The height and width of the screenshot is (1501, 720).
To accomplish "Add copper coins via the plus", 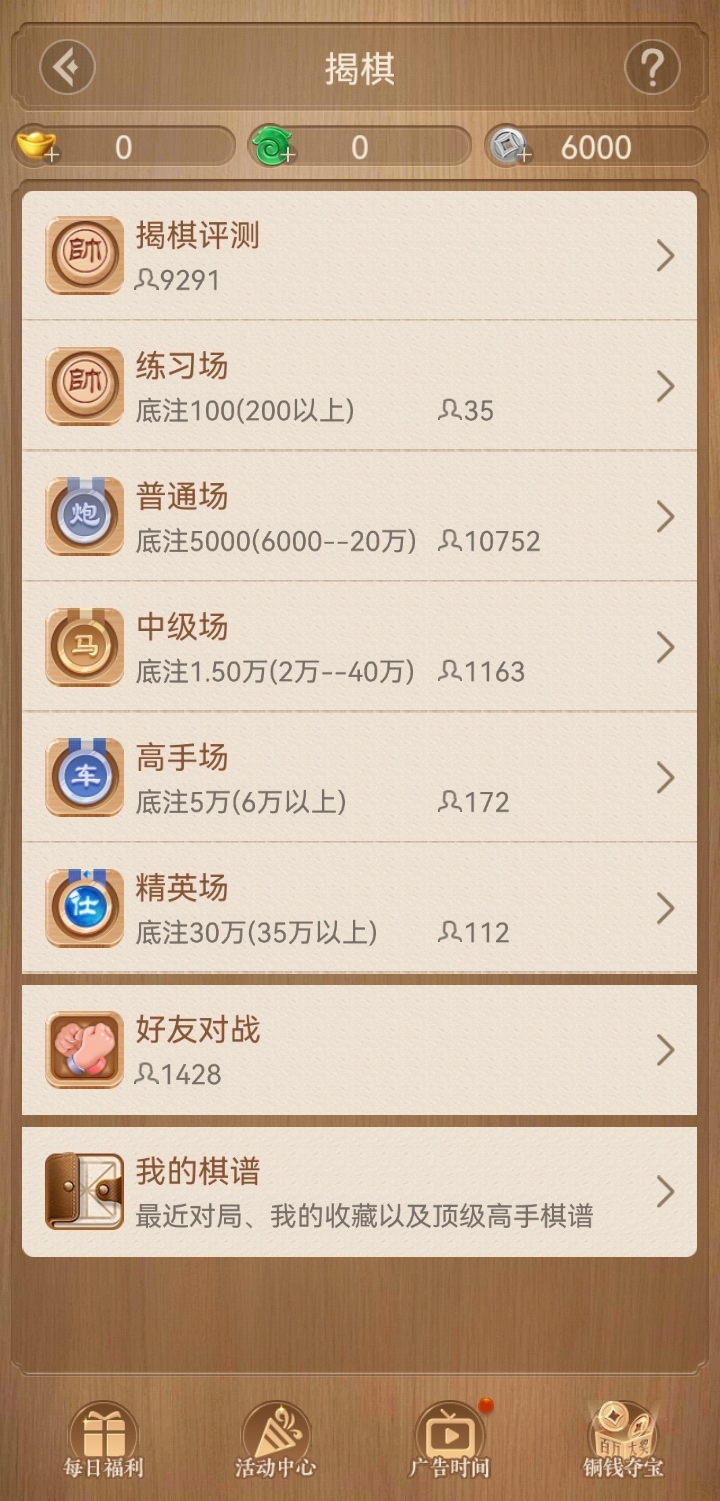I will point(522,155).
